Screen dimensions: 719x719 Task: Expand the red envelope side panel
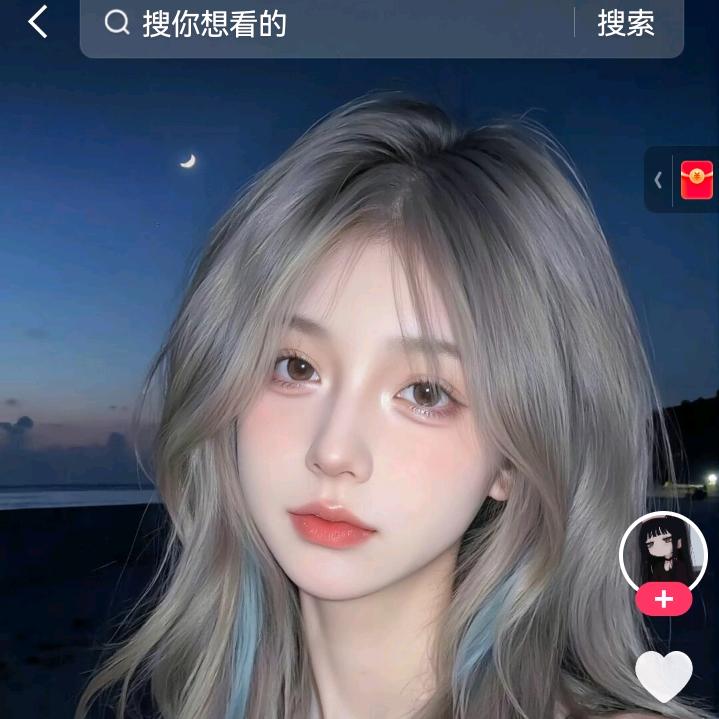pos(659,180)
